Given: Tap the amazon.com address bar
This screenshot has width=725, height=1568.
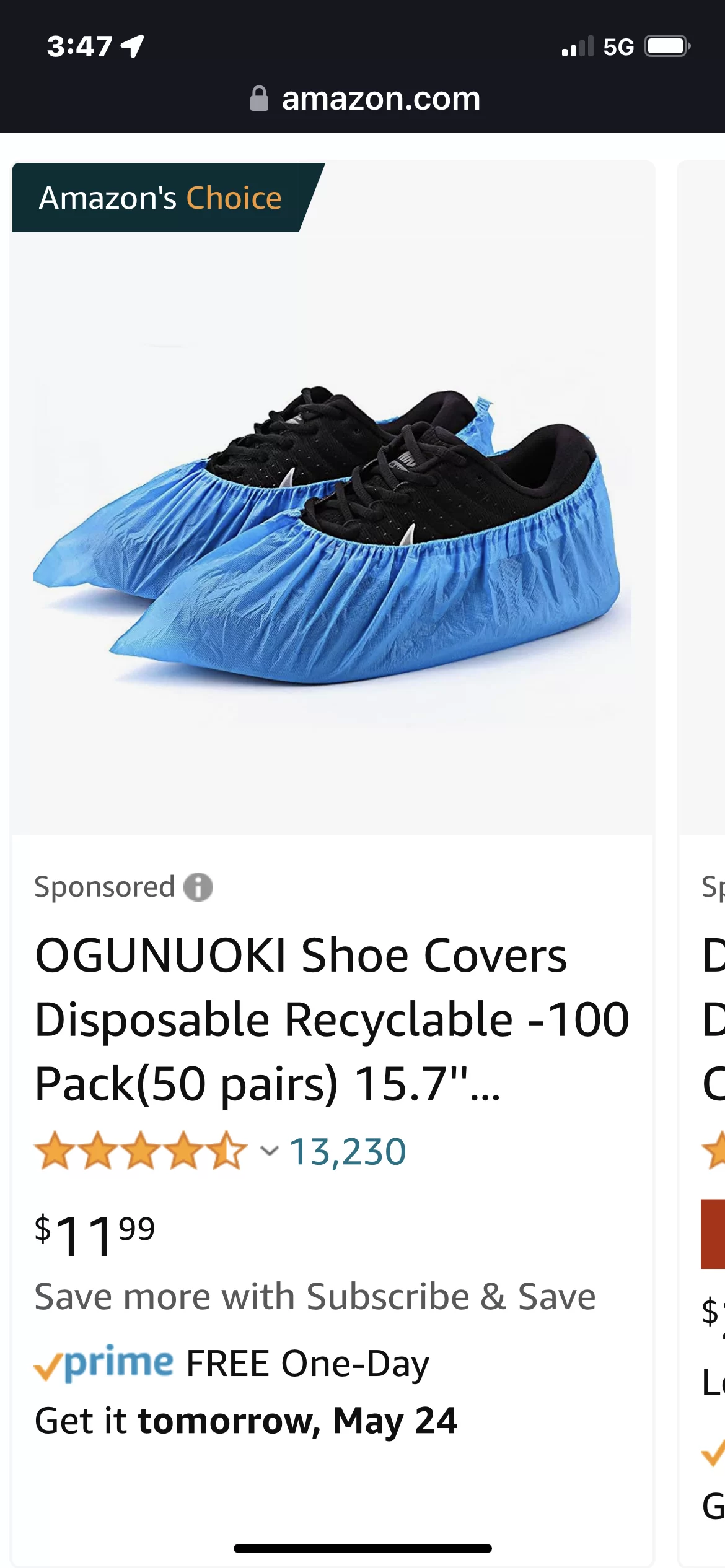Looking at the screenshot, I should coord(365,98).
